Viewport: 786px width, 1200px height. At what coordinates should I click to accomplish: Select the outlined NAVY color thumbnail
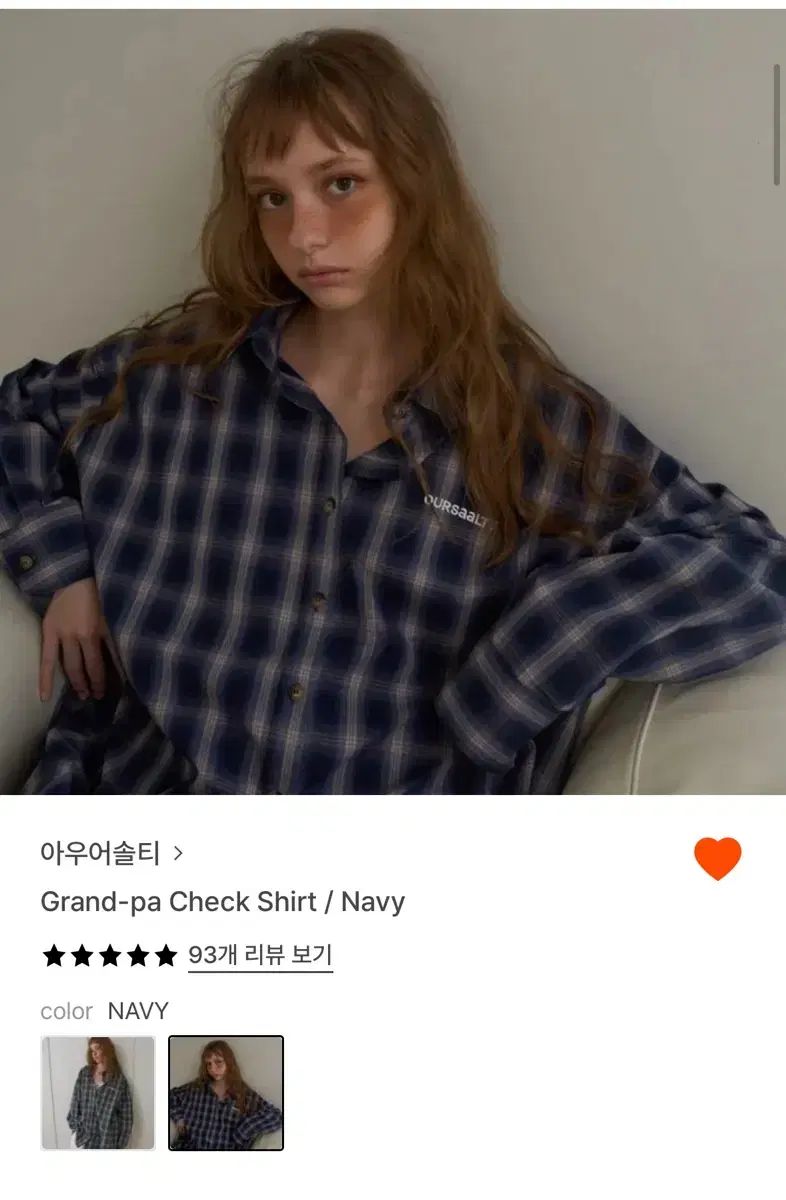tap(226, 1092)
